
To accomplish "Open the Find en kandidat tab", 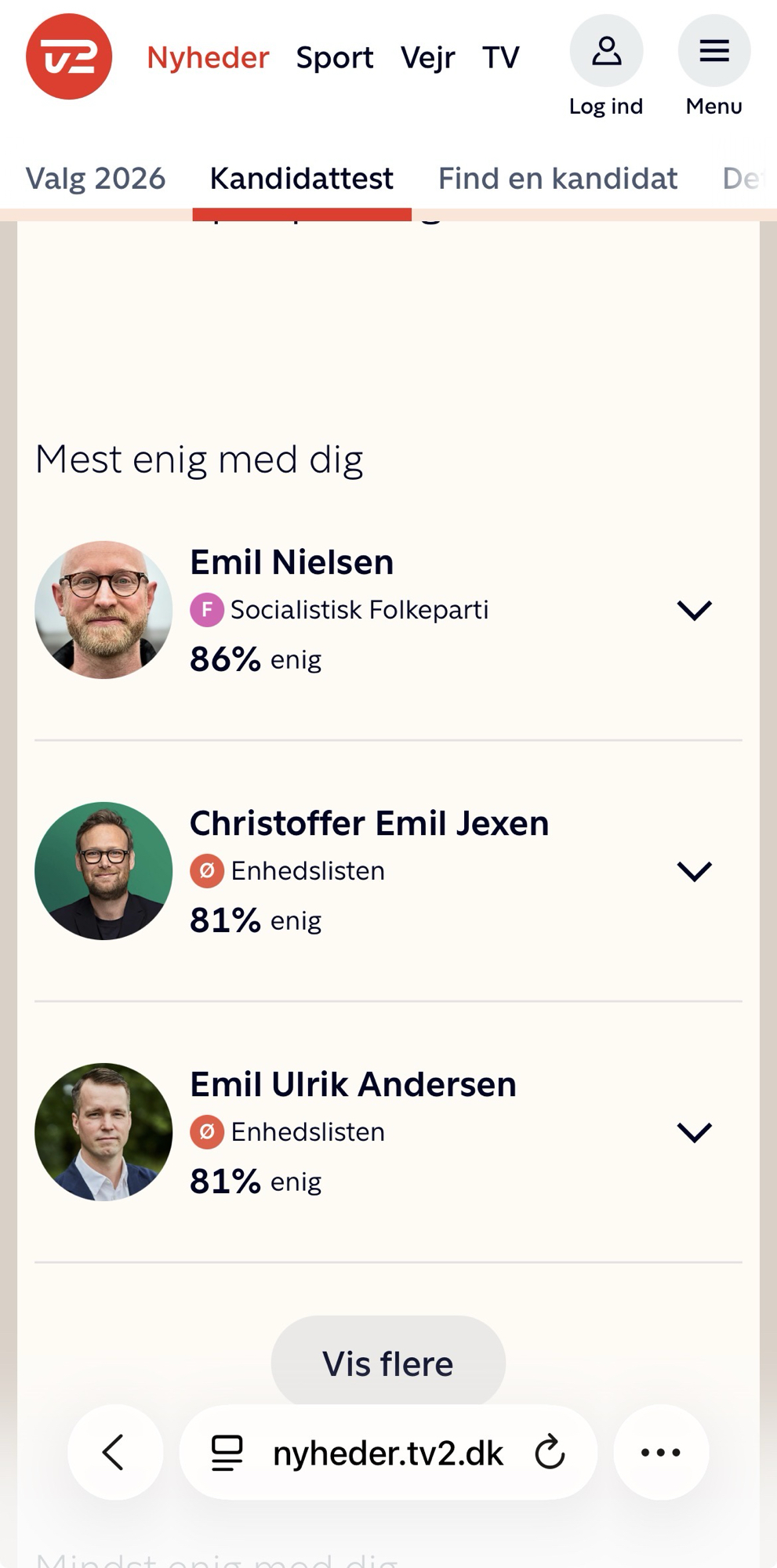I will [x=557, y=179].
